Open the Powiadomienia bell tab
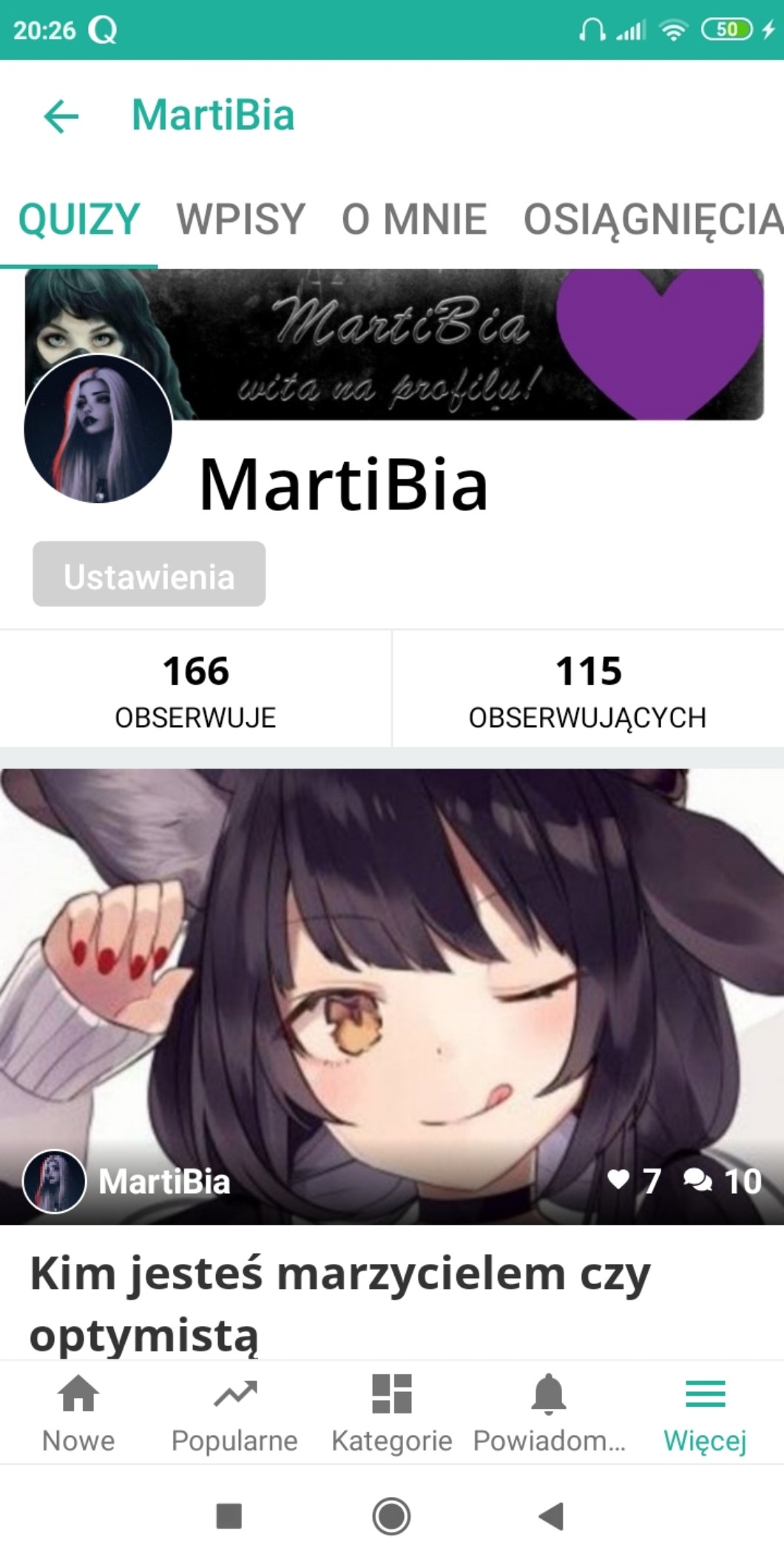 tap(548, 1413)
